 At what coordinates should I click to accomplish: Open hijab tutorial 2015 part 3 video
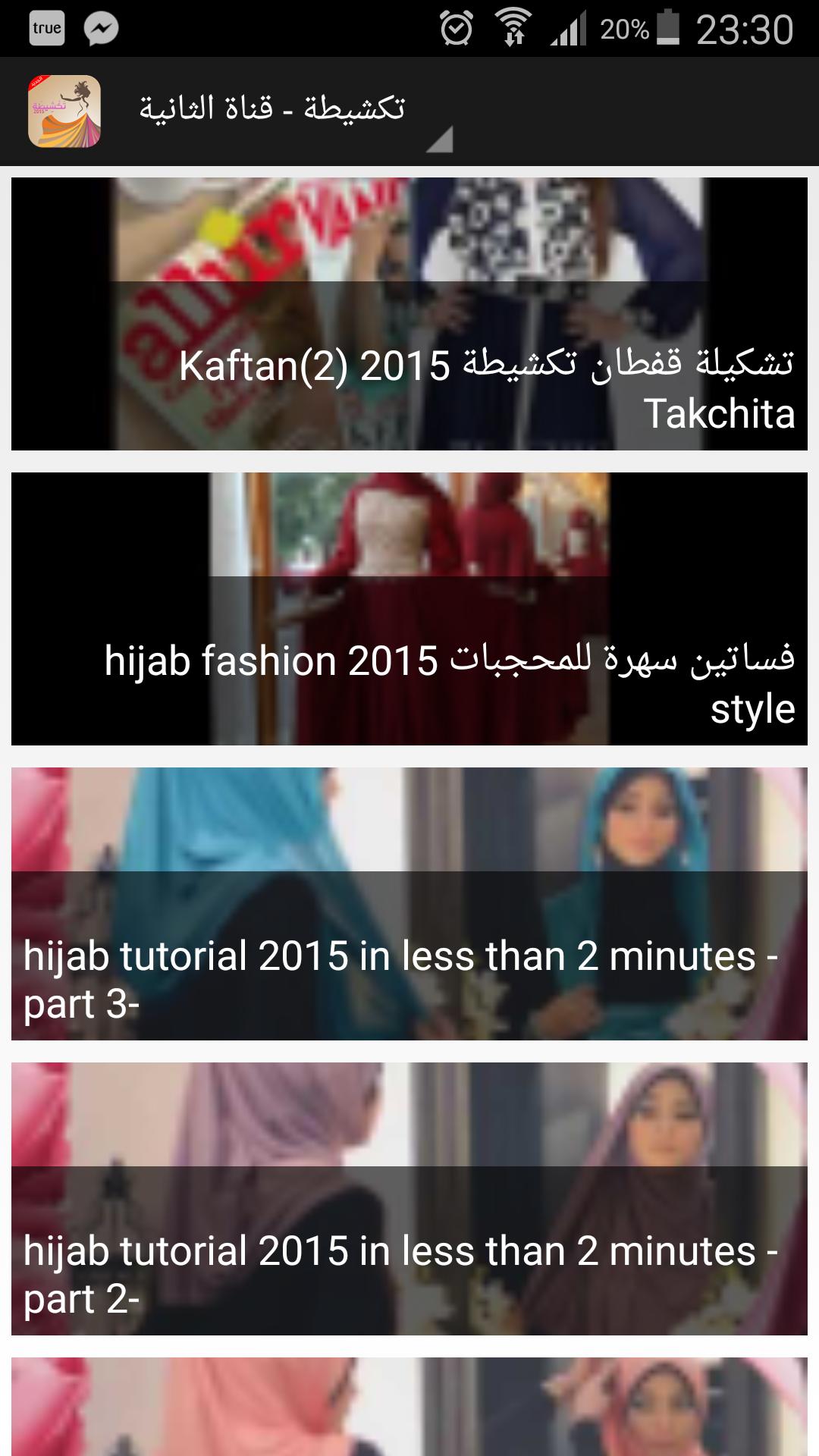pos(409,904)
